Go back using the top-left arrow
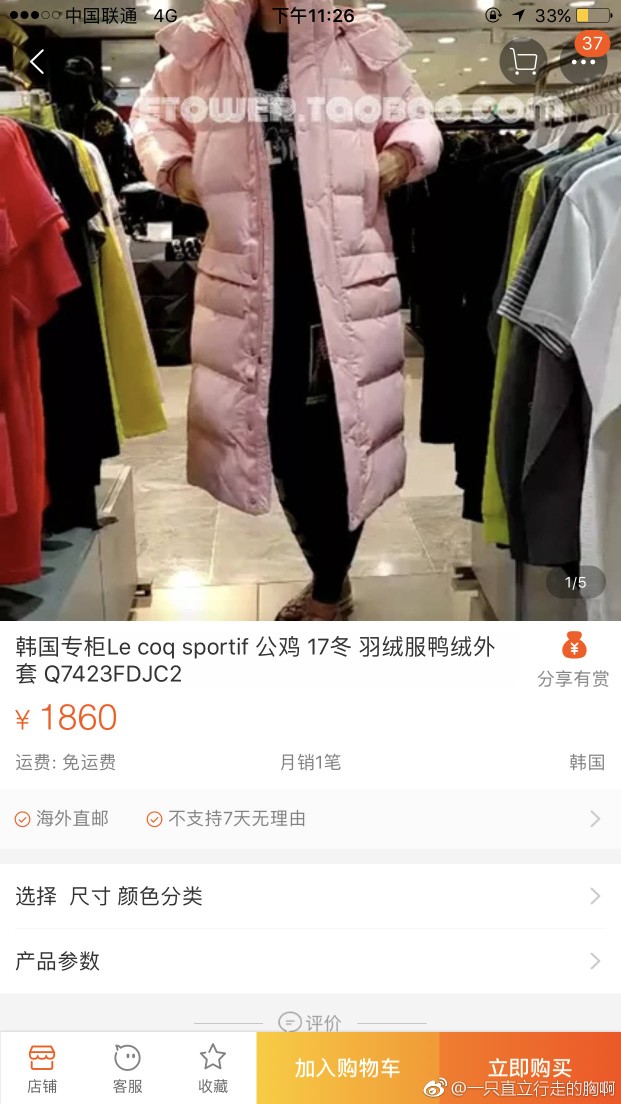The image size is (621, 1104). (37, 62)
